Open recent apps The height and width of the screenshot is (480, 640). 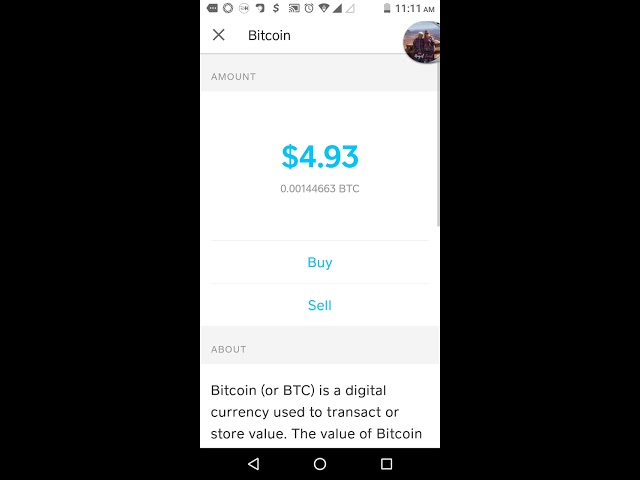(386, 464)
